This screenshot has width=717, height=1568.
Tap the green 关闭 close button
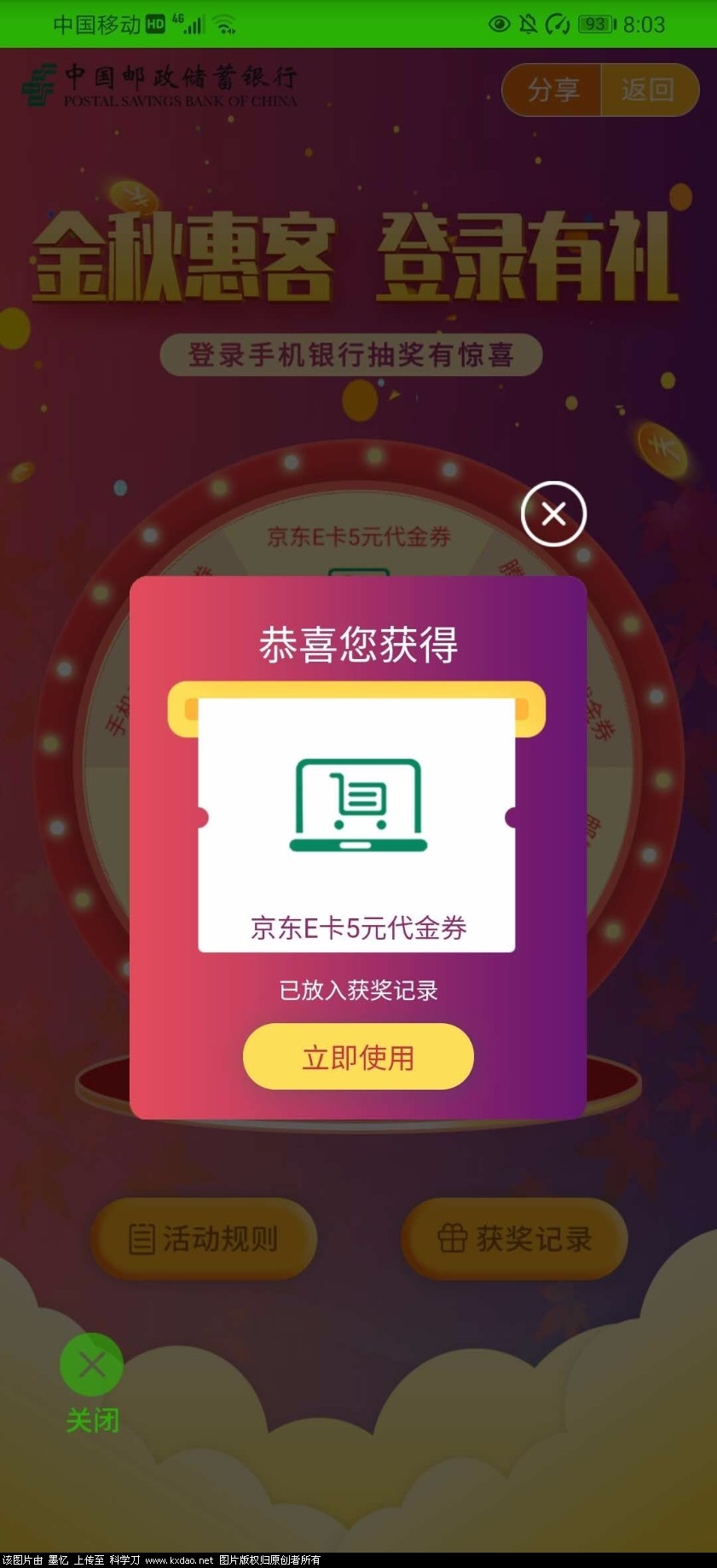(92, 1365)
